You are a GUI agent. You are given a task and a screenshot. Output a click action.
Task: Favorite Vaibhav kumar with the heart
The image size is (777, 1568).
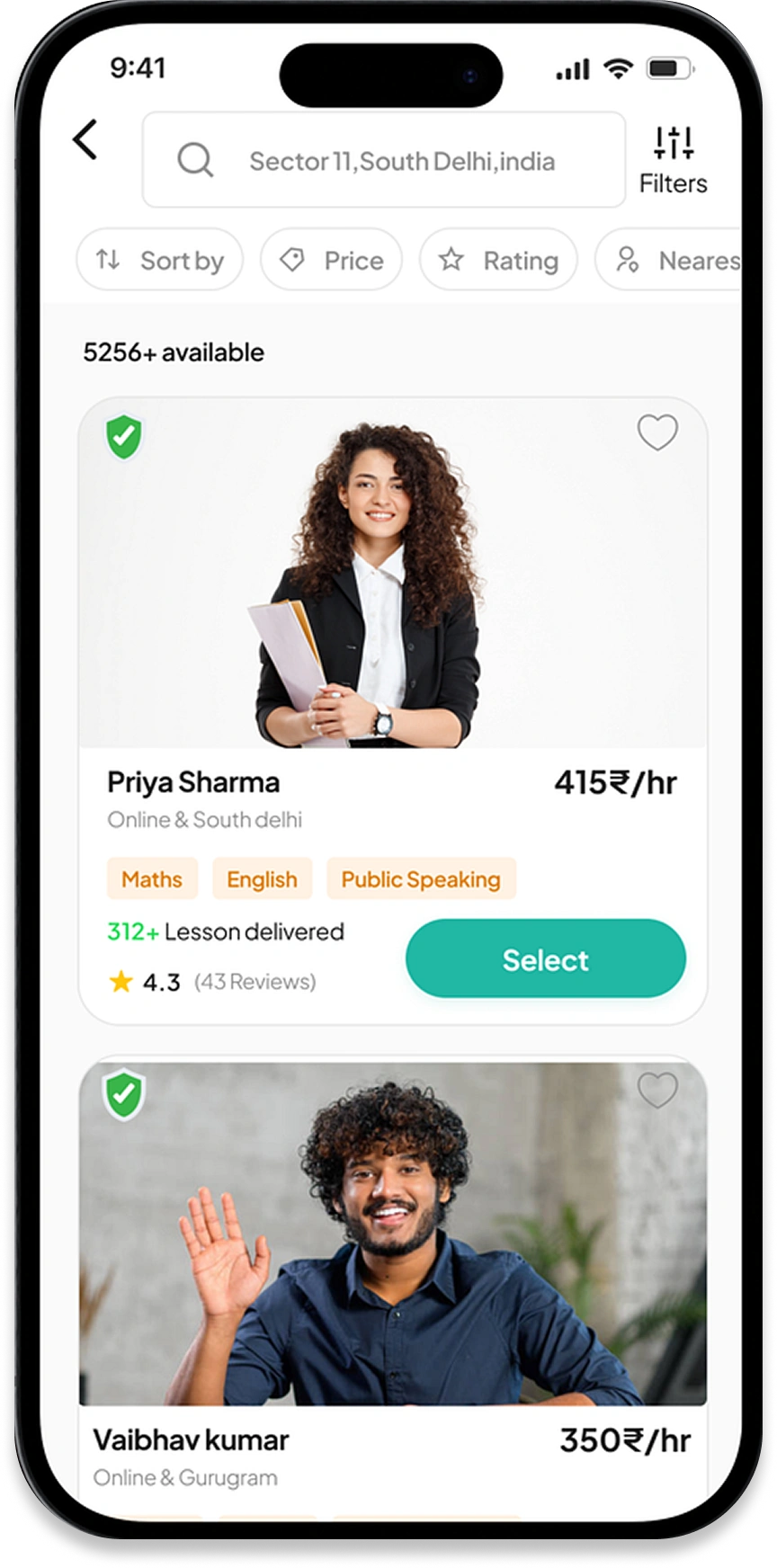point(657,1091)
